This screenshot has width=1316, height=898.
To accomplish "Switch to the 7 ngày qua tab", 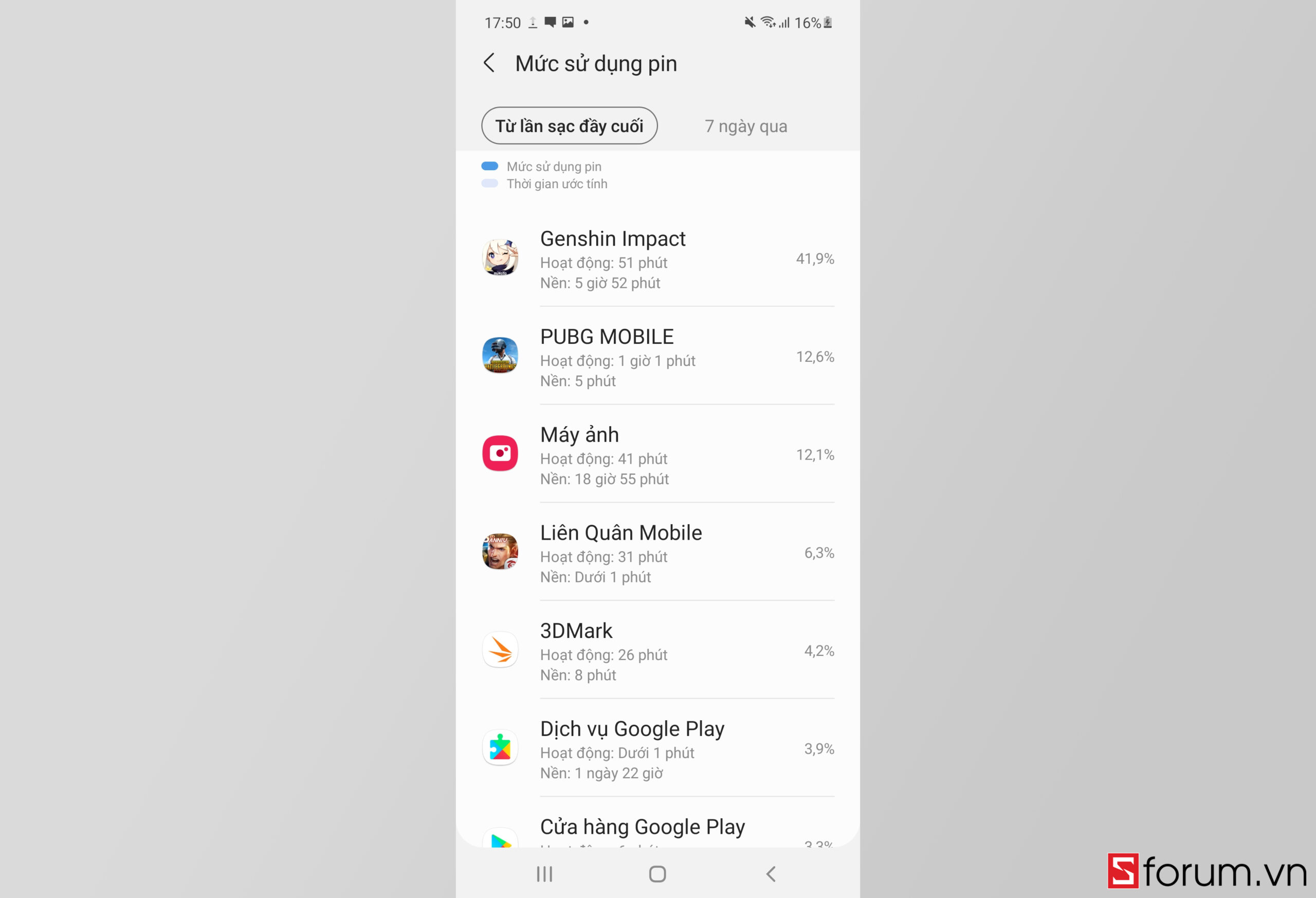I will pyautogui.click(x=745, y=126).
